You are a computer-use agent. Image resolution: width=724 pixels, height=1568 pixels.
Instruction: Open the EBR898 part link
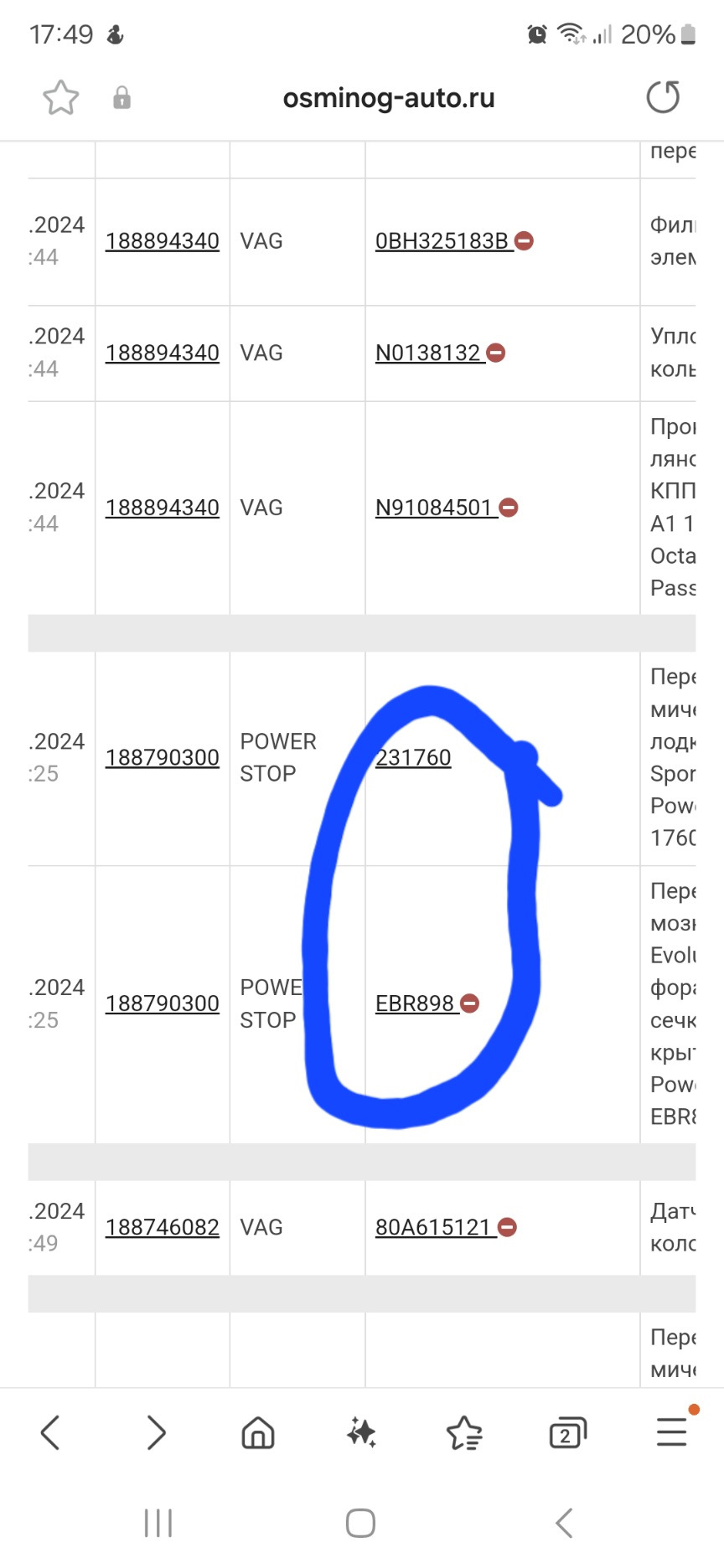(415, 1003)
